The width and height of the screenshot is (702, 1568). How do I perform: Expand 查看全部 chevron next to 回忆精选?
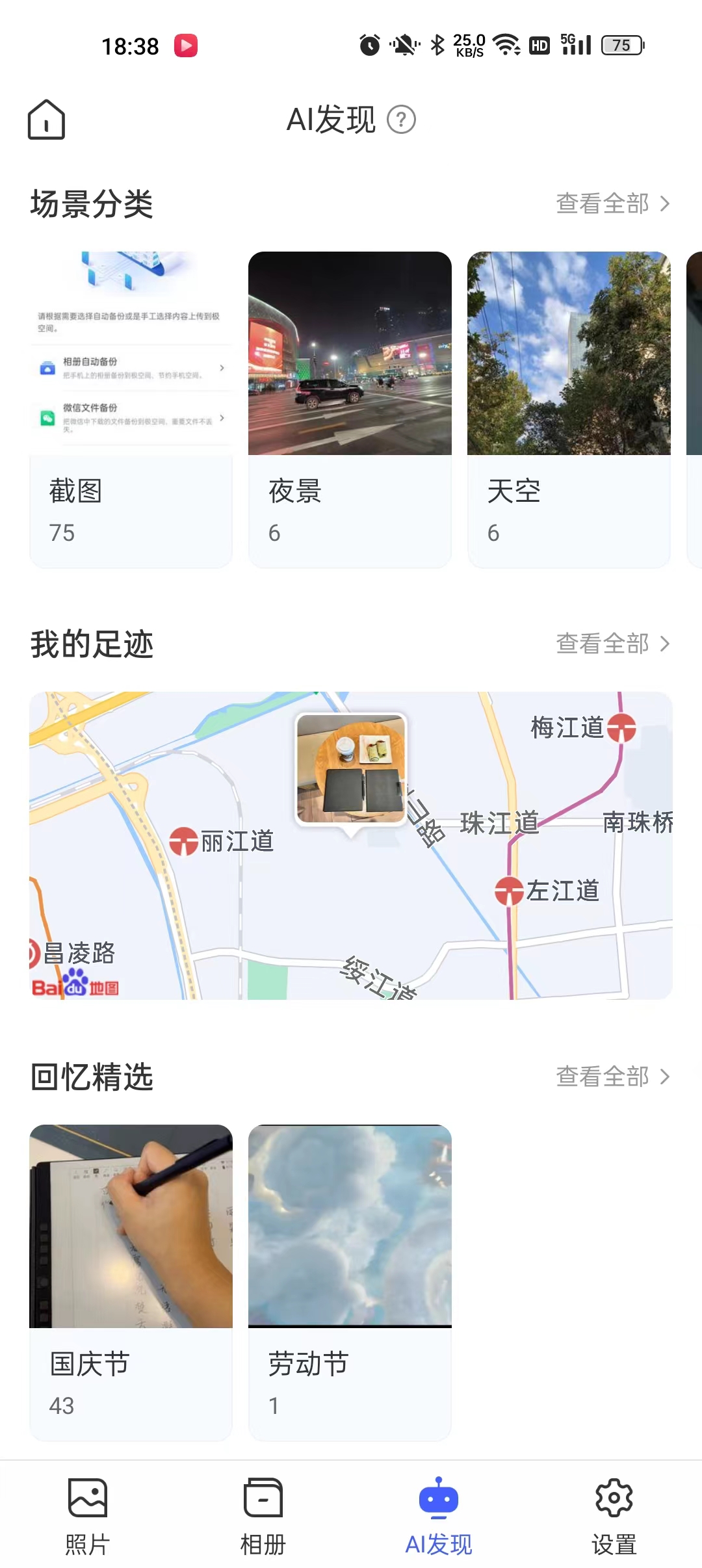point(665,1077)
